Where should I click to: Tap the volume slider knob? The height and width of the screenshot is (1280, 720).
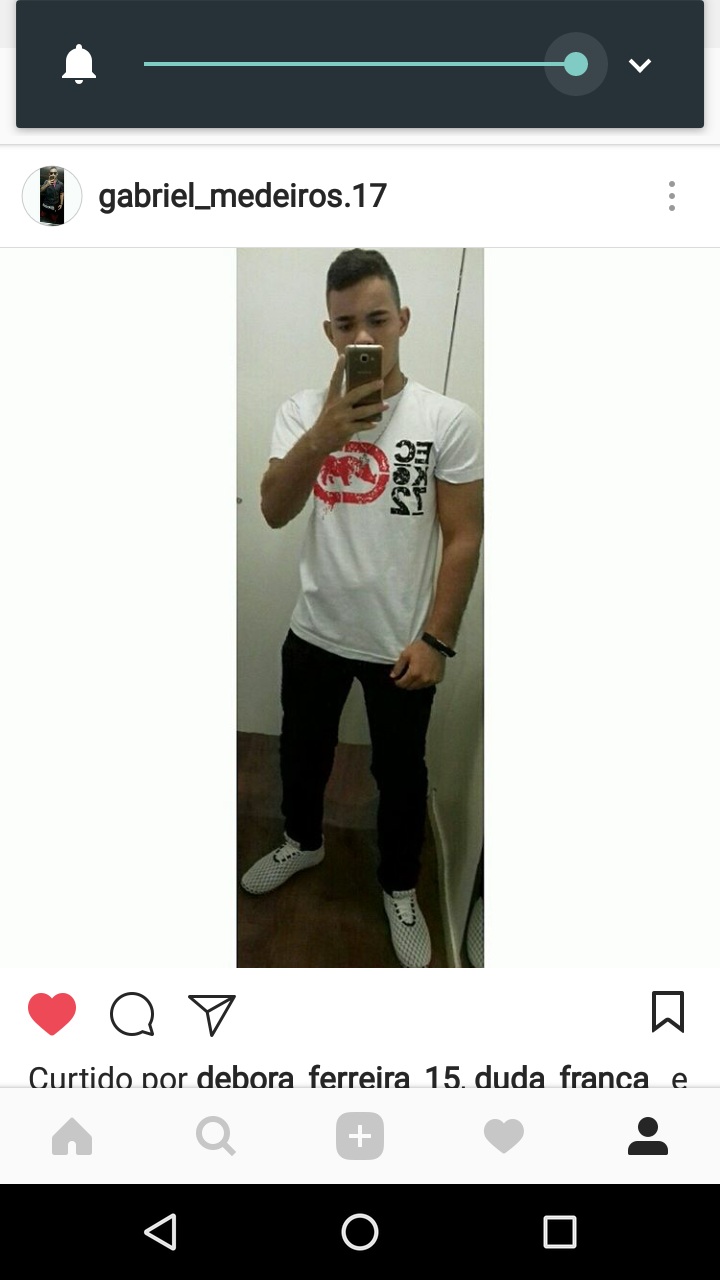click(576, 65)
